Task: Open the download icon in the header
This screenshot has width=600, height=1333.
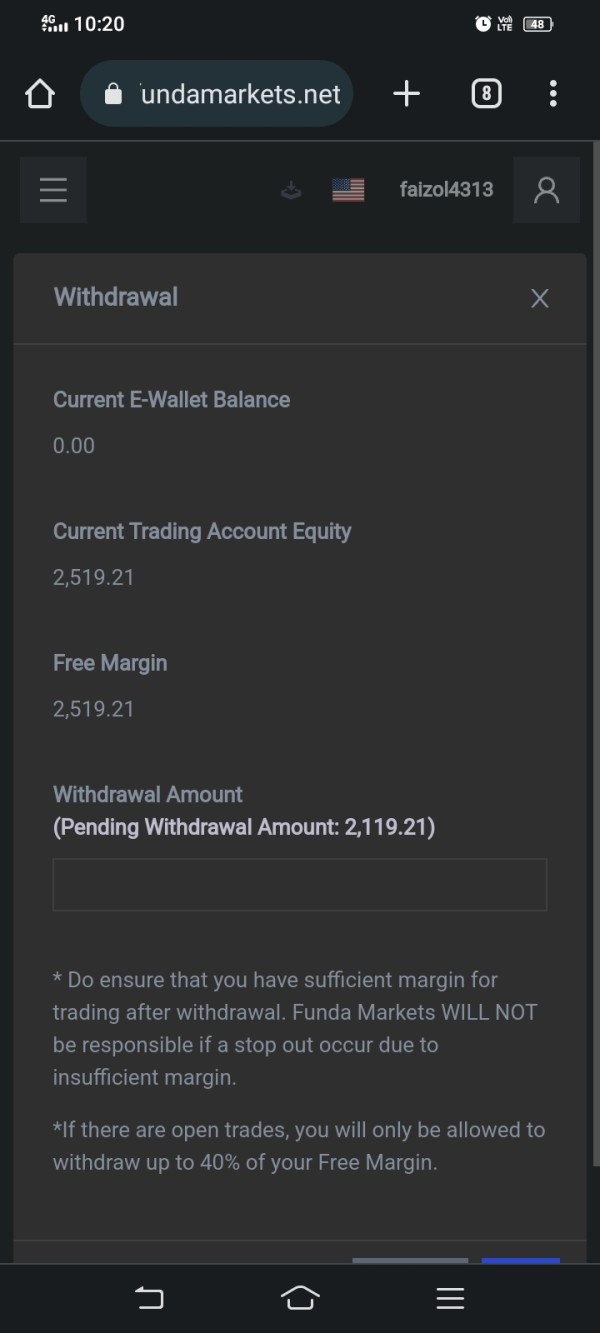Action: (291, 190)
